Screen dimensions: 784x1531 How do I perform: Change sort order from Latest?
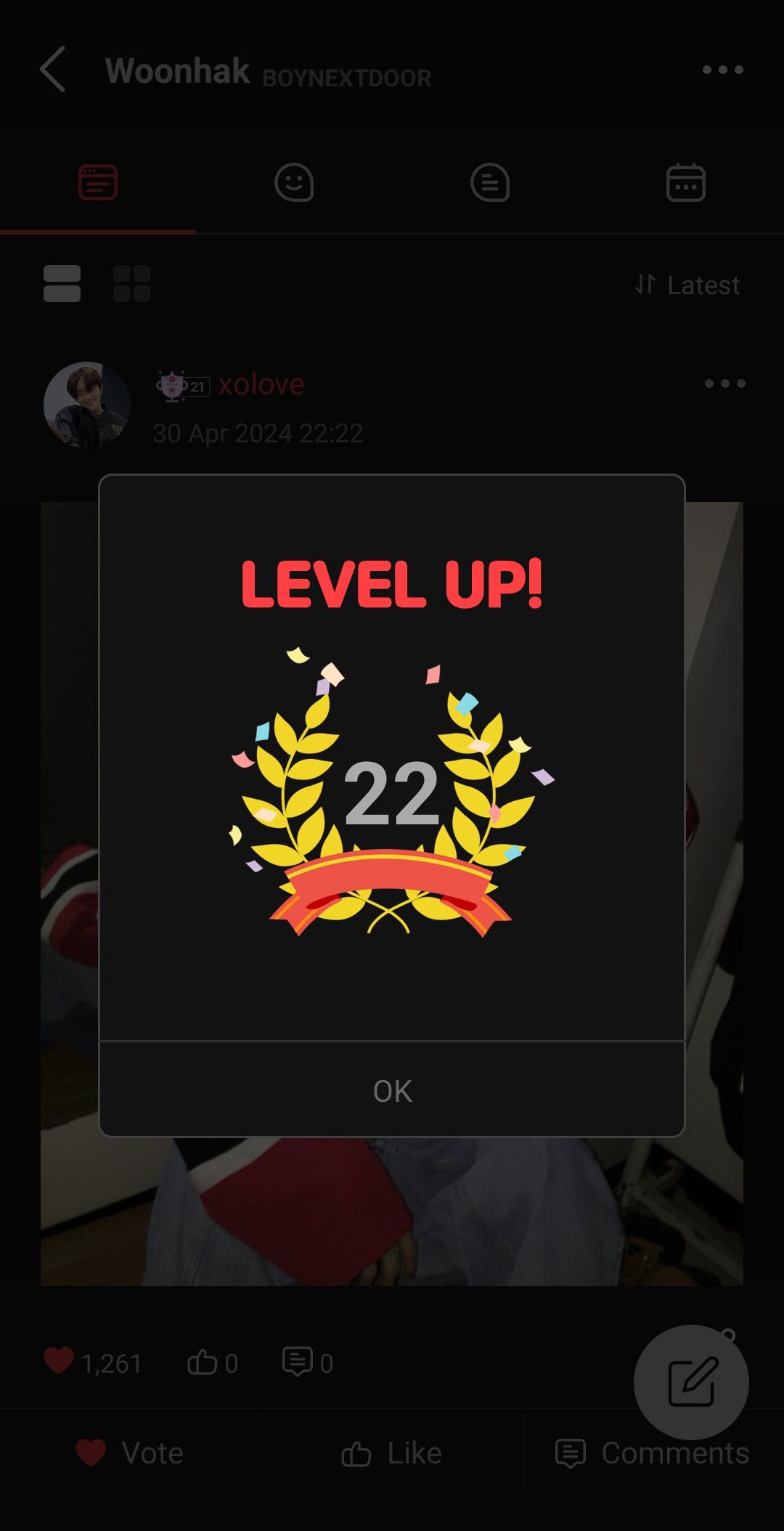click(x=687, y=285)
